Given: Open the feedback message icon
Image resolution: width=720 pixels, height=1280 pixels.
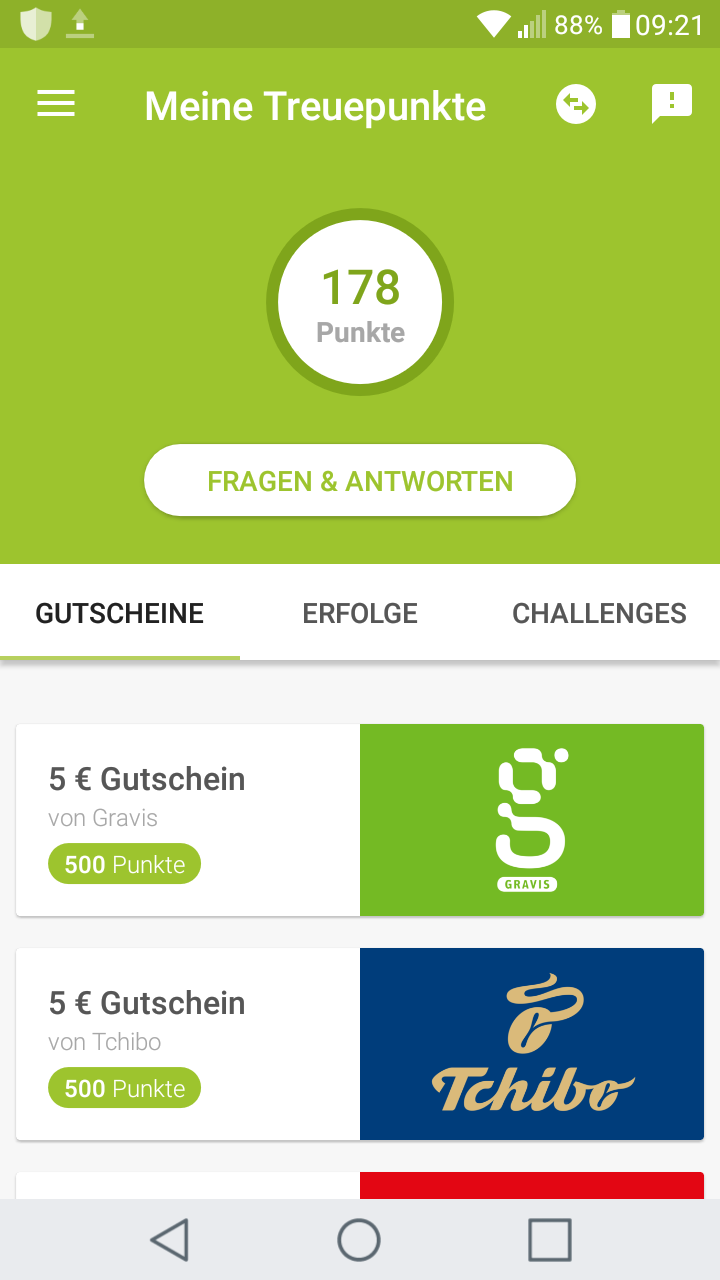Looking at the screenshot, I should tap(672, 104).
